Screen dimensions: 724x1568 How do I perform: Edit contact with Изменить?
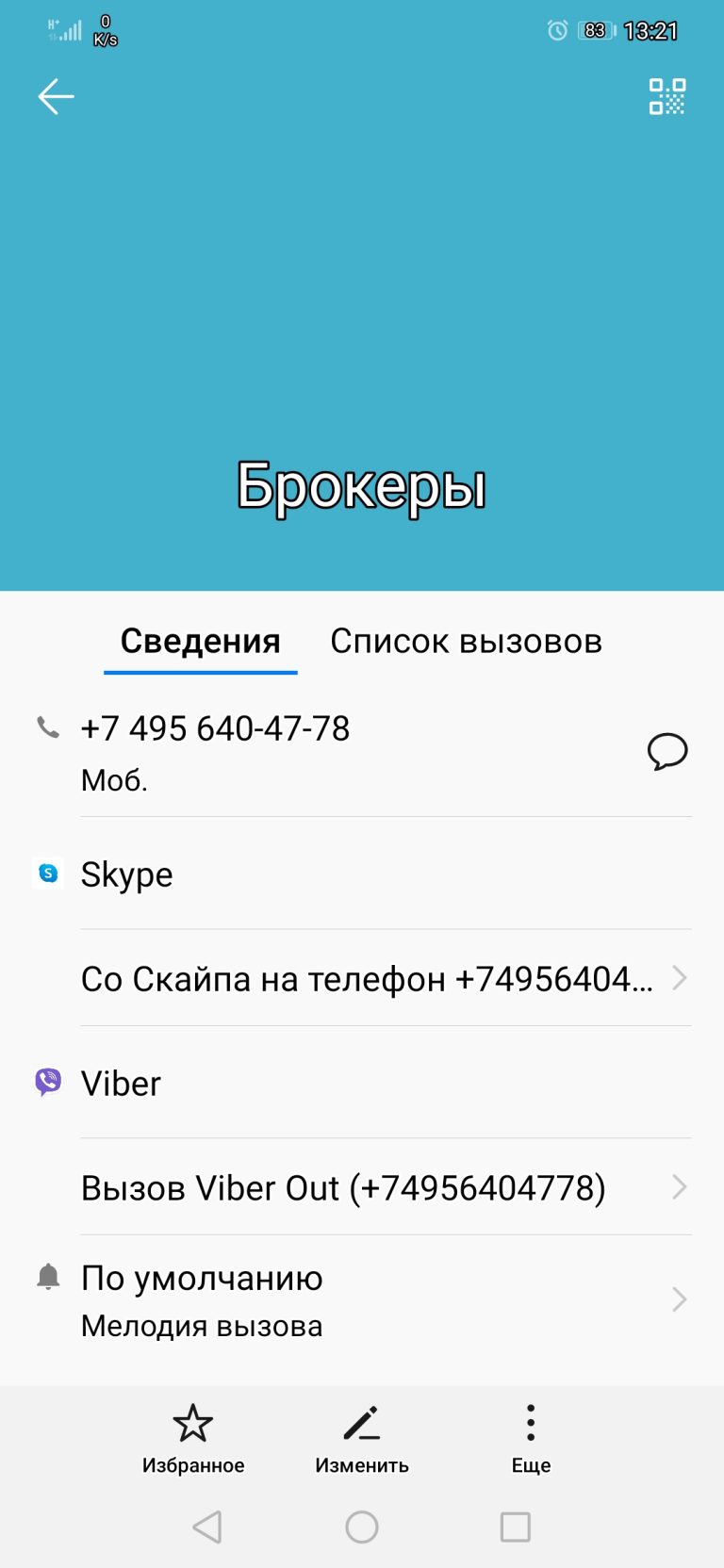click(x=362, y=1439)
